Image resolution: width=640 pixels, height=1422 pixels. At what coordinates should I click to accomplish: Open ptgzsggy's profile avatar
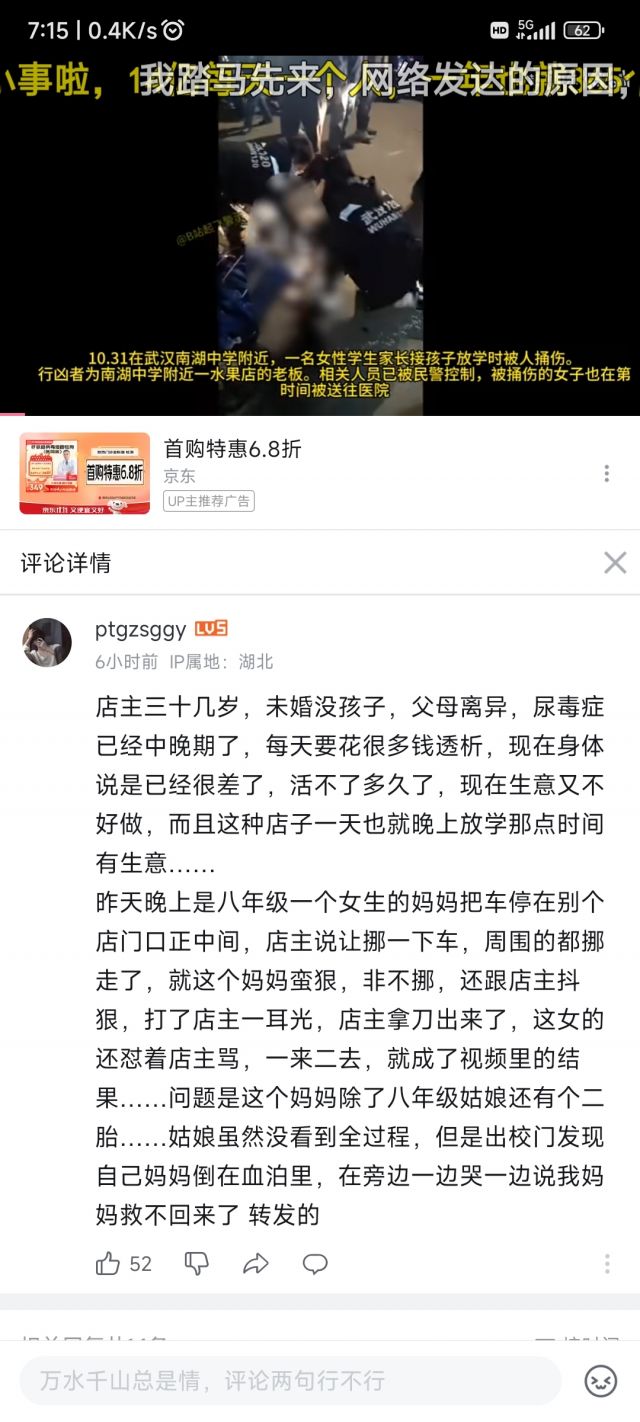(47, 642)
